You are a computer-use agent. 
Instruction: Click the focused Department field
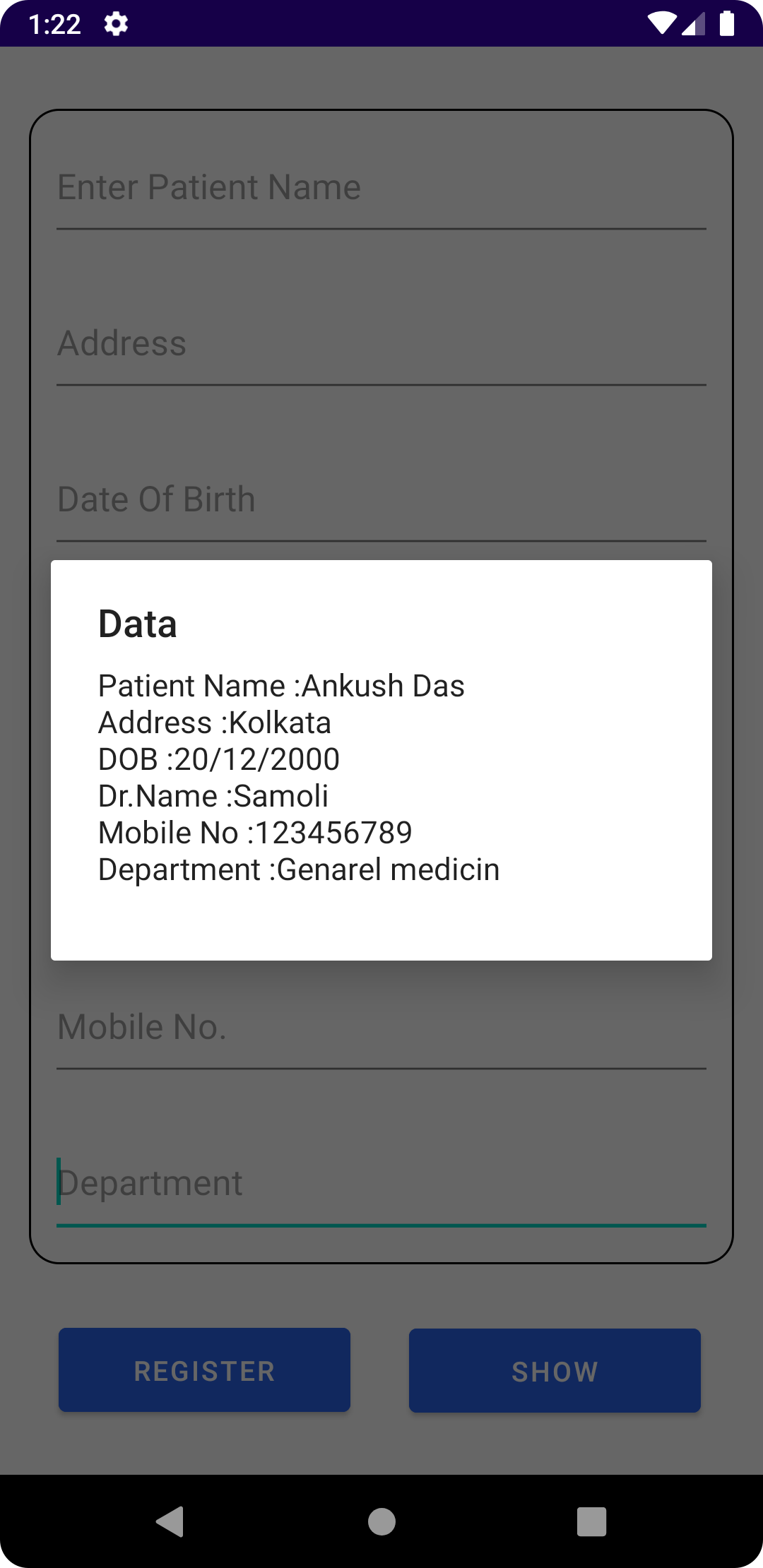[x=381, y=1183]
